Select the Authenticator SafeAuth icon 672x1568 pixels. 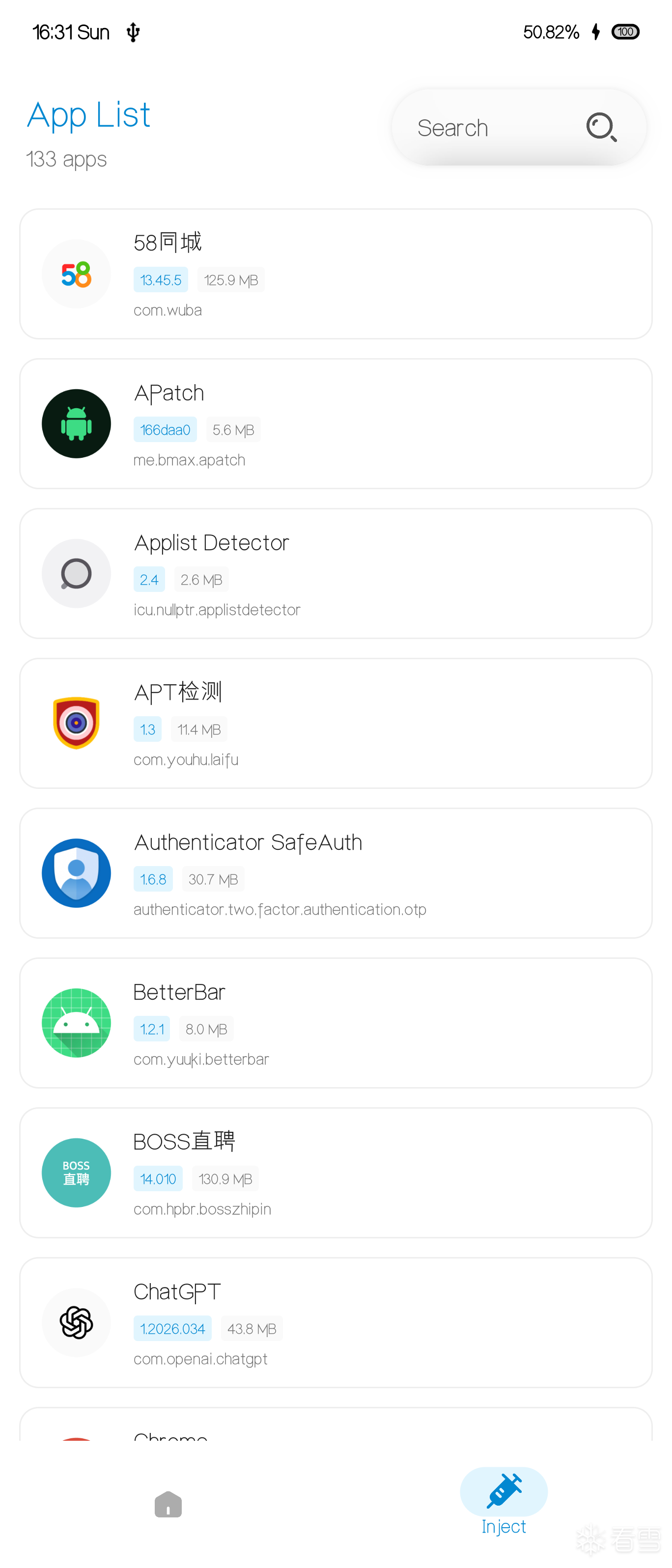tap(76, 872)
